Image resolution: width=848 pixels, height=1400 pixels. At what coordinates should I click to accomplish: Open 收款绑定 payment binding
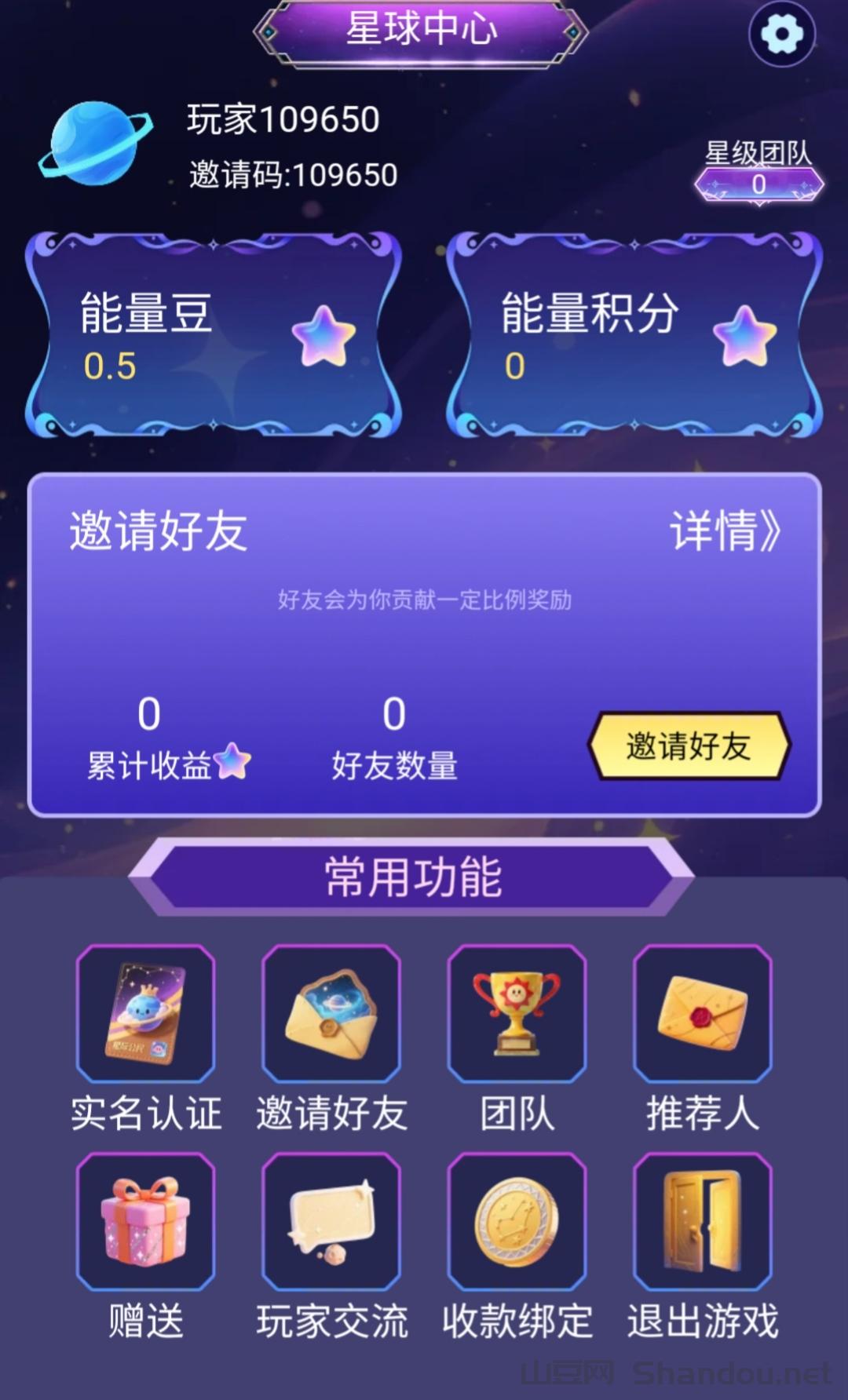click(517, 1222)
